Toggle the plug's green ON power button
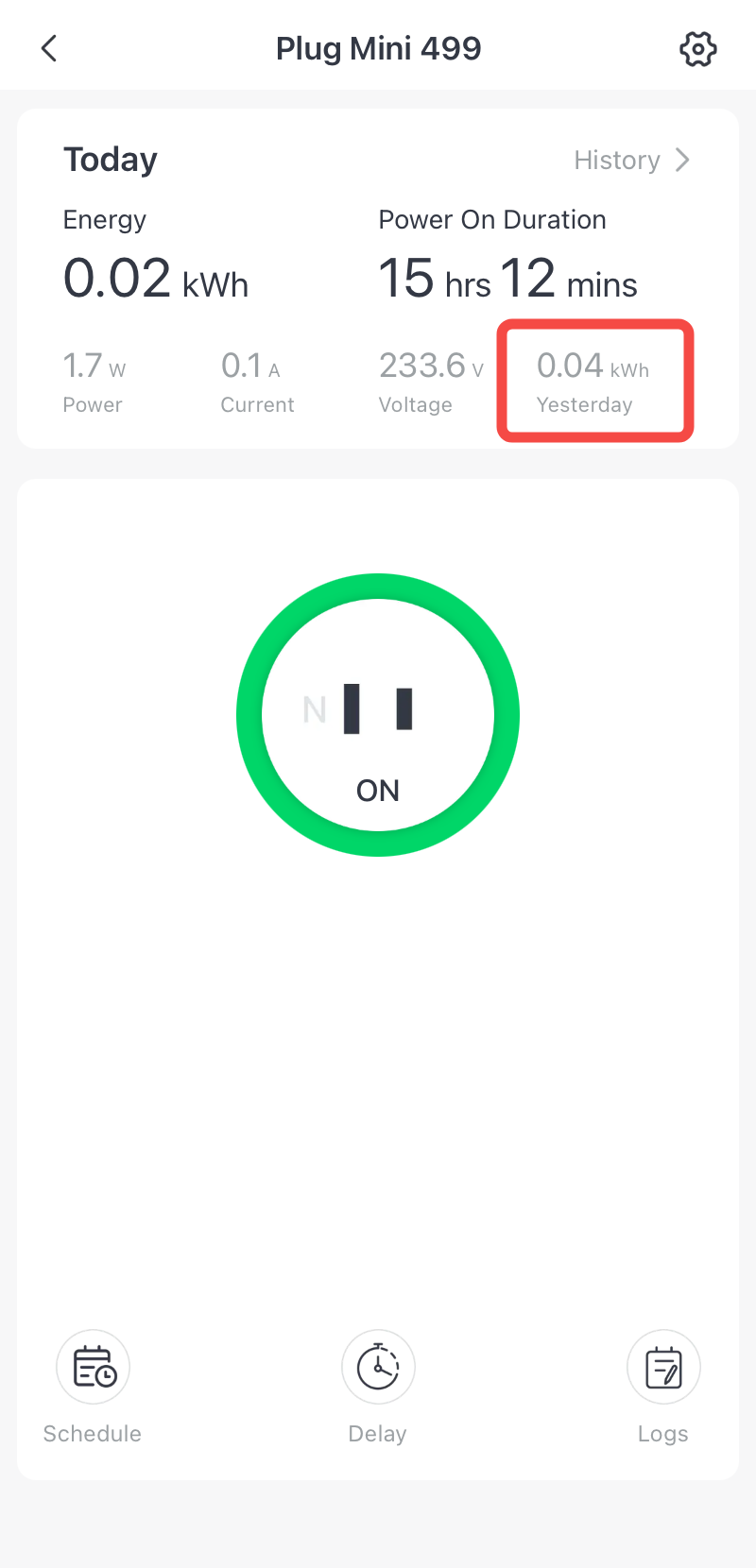756x1568 pixels. pos(378,715)
